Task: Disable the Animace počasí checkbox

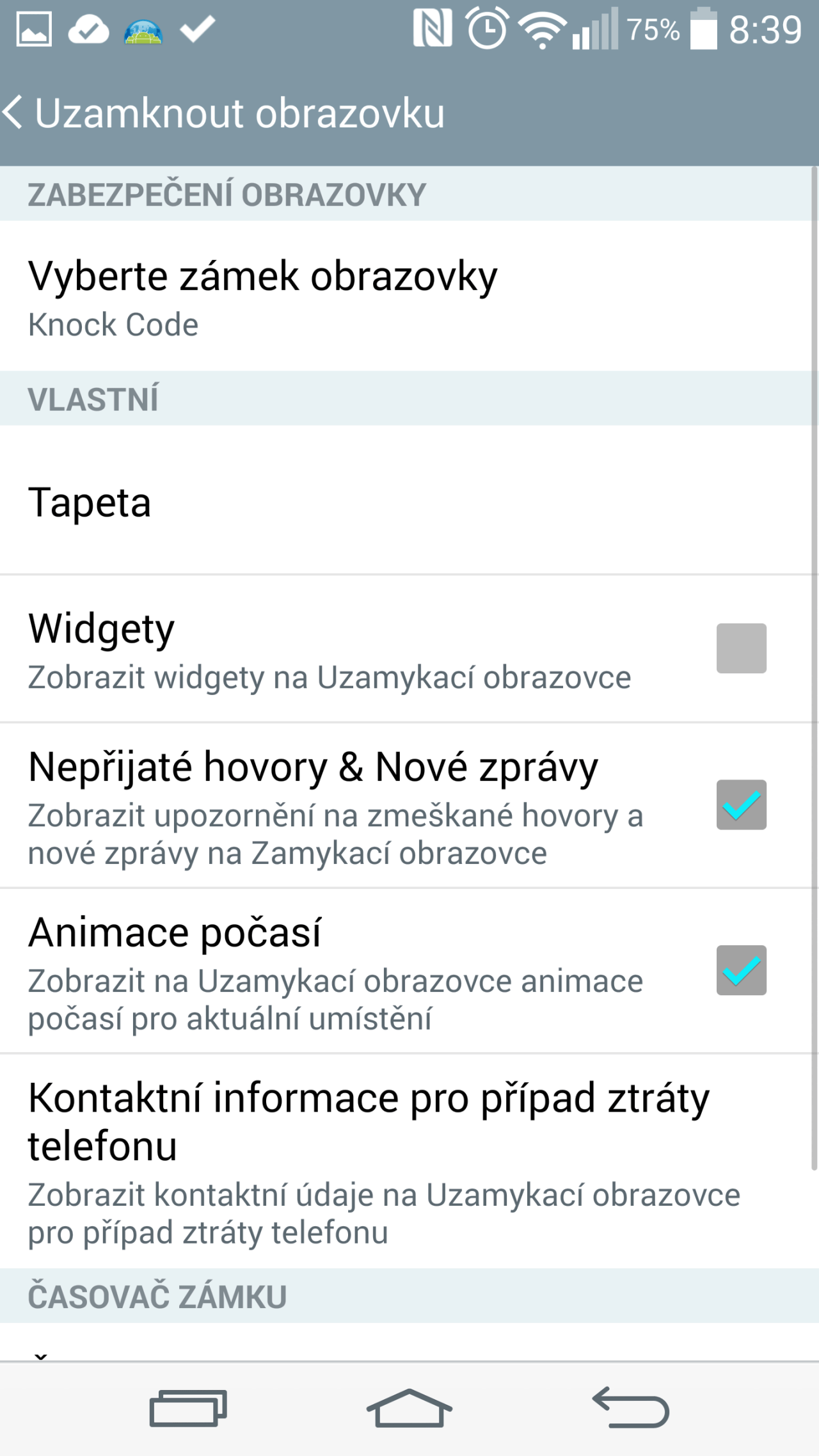Action: [741, 970]
